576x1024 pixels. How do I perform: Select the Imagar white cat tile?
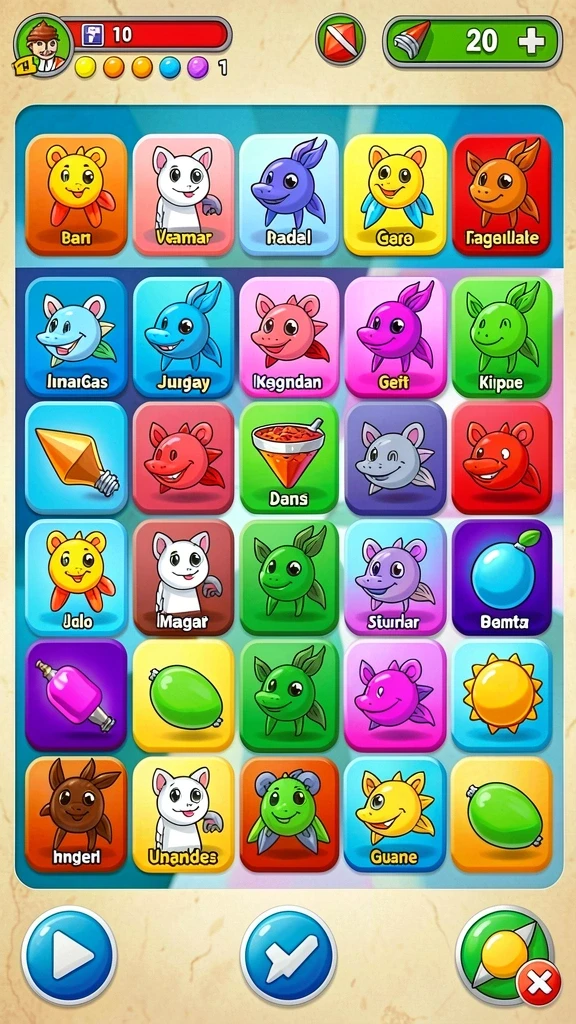184,577
